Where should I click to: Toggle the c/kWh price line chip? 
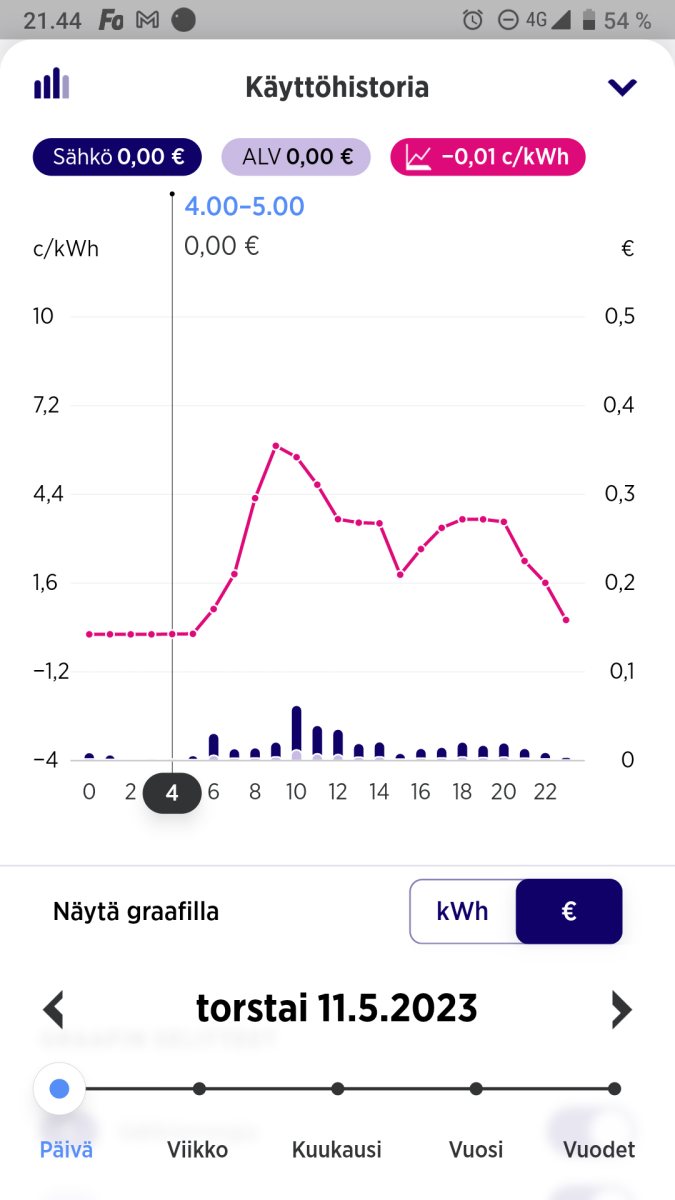(x=495, y=157)
